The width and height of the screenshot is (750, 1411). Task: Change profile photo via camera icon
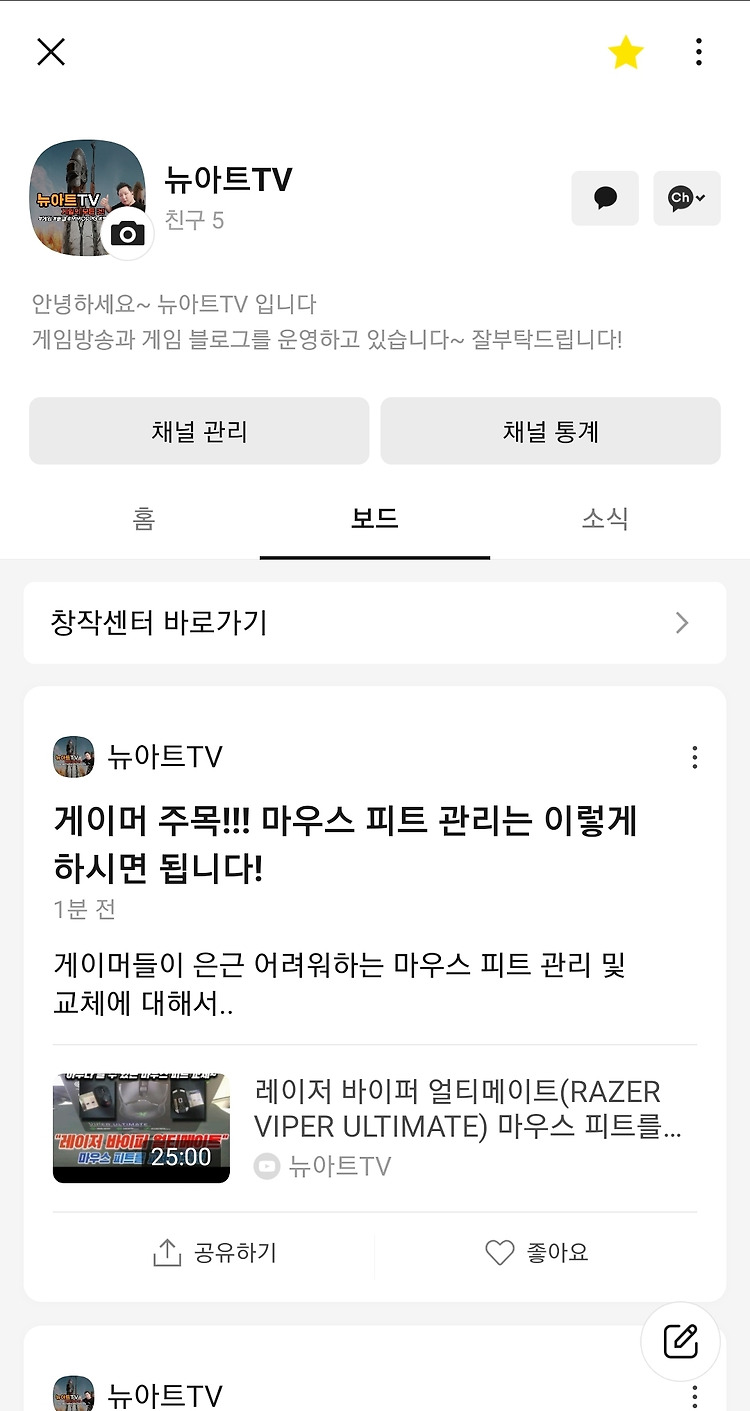point(128,234)
